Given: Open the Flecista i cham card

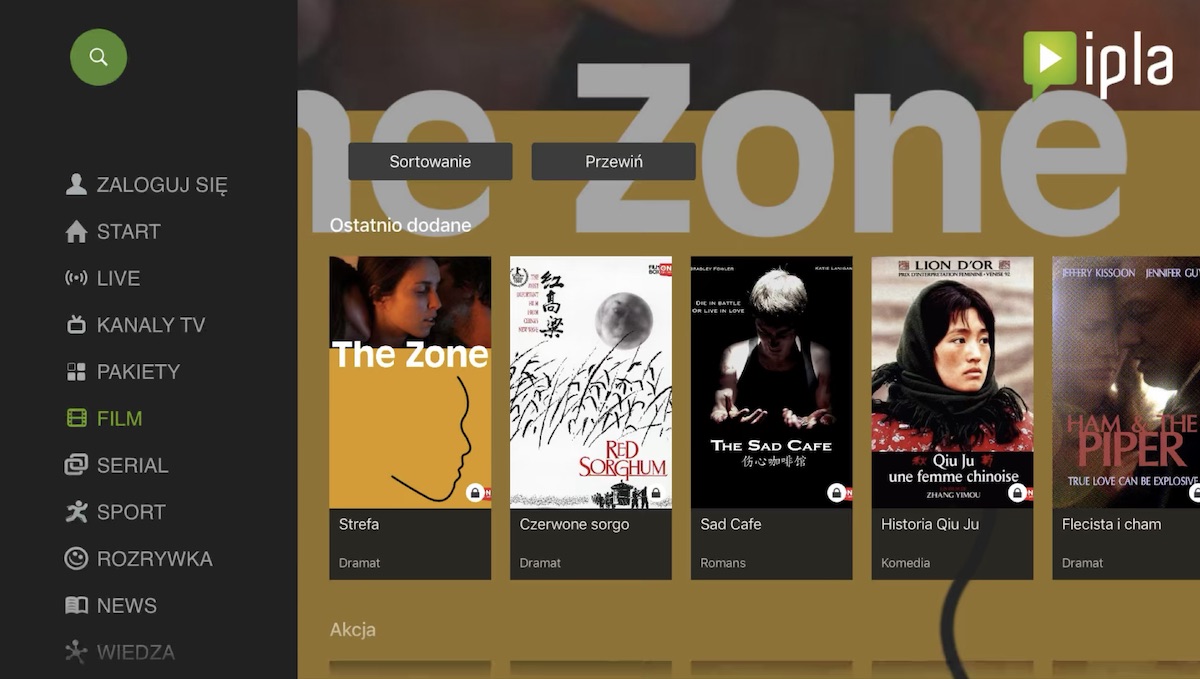Looking at the screenshot, I should pyautogui.click(x=1126, y=418).
